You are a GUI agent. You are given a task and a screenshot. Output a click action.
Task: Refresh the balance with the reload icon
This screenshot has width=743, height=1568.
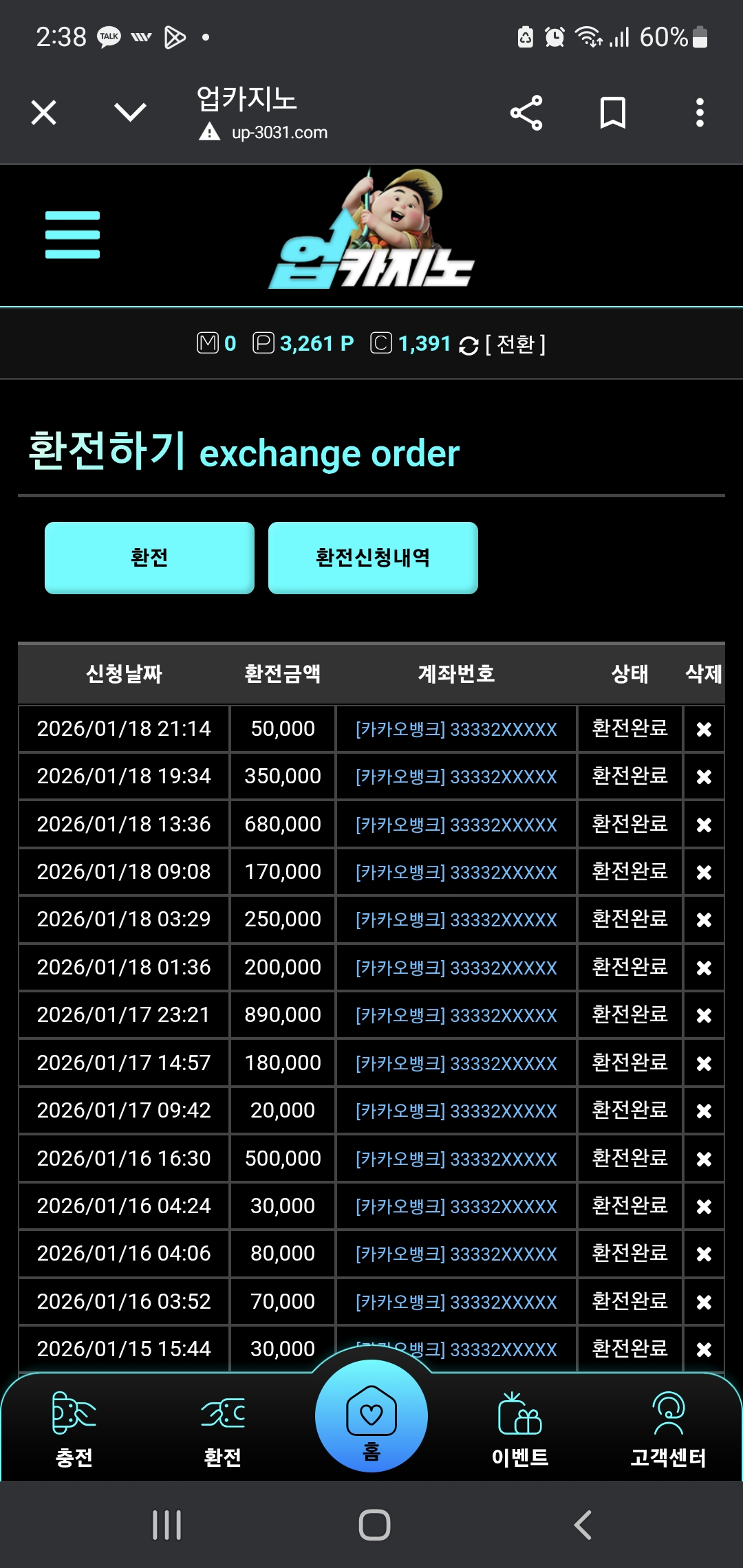tap(469, 345)
